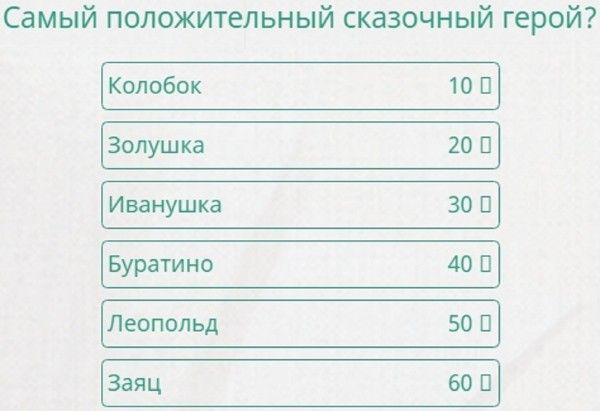The height and width of the screenshot is (411, 600).
Task: Tap the Буратино answer
Action: 300,264
